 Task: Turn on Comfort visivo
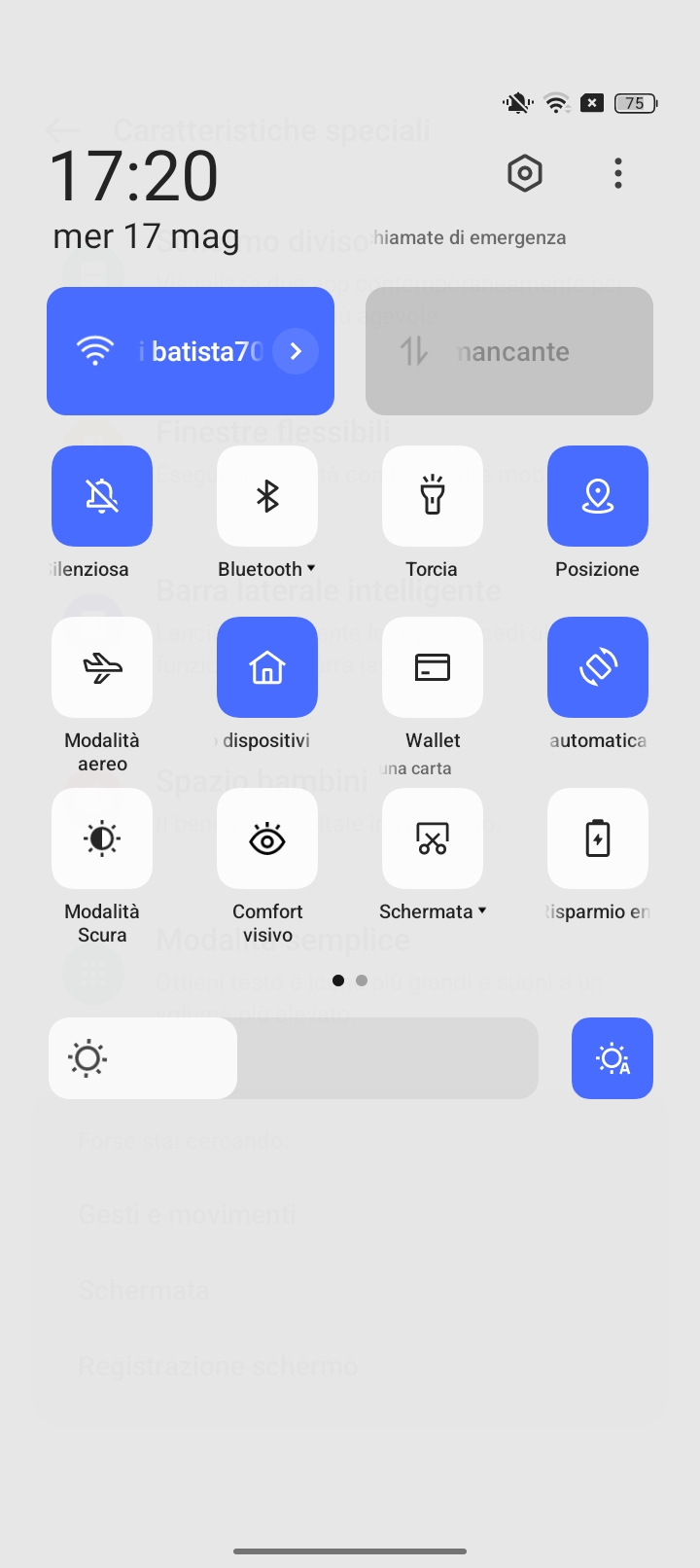[267, 838]
